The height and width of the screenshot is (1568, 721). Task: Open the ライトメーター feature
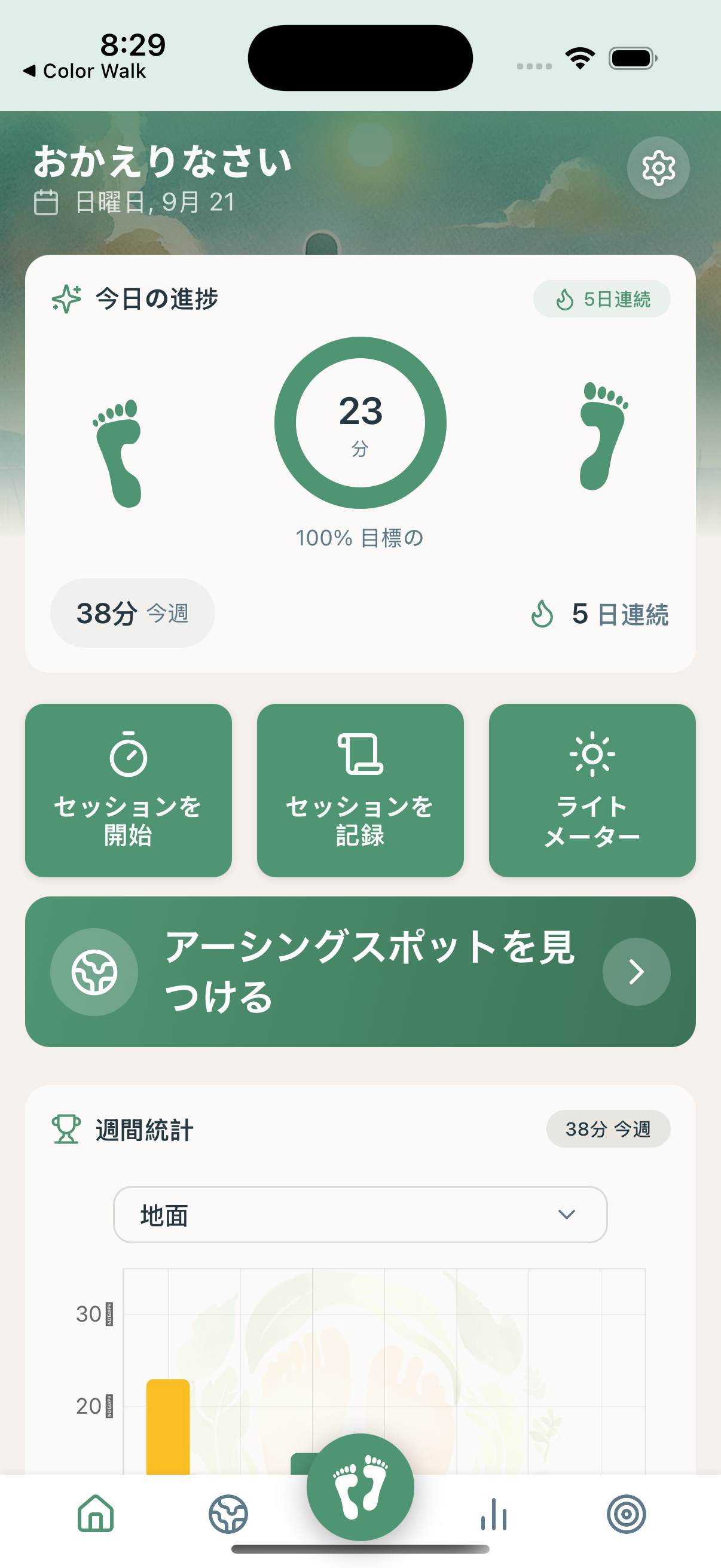592,789
